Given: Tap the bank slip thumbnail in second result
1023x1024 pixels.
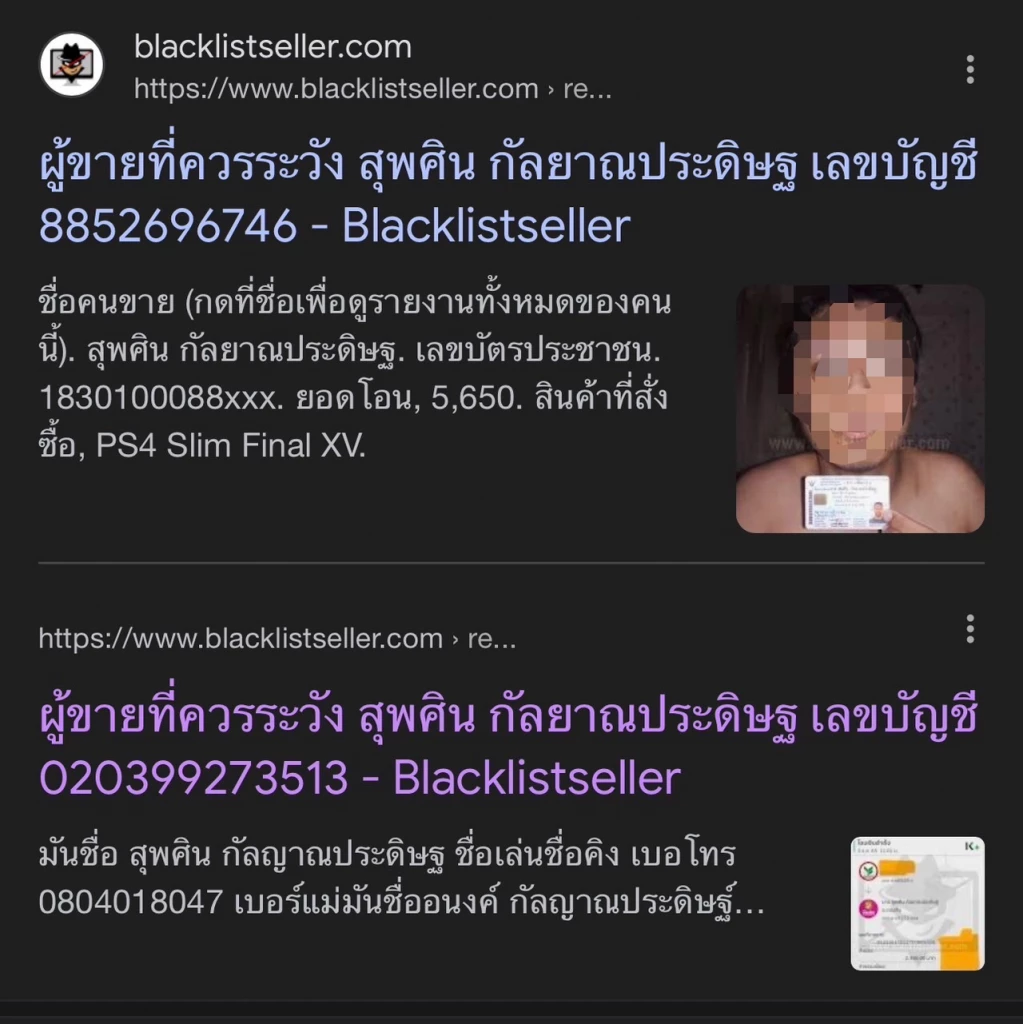Looking at the screenshot, I should pos(917,904).
